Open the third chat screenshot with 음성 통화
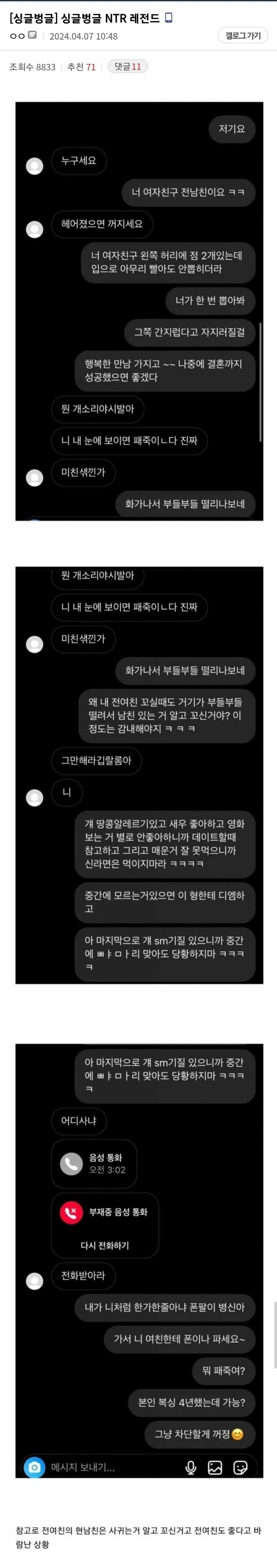This screenshot has height=1568, width=277. 139,1260
